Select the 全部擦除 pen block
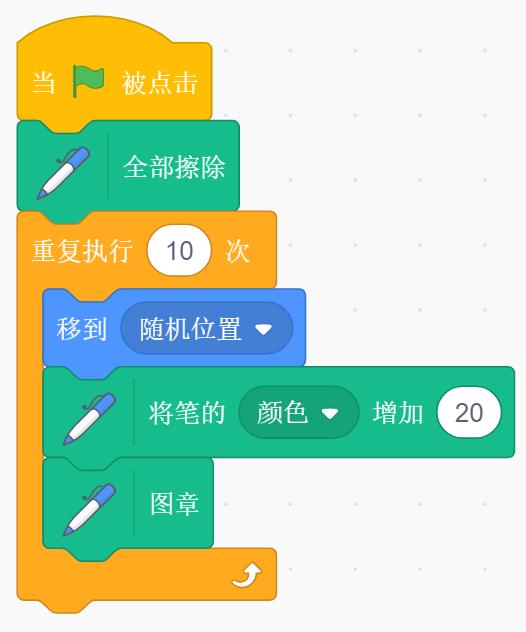This screenshot has height=632, width=526. [x=128, y=166]
